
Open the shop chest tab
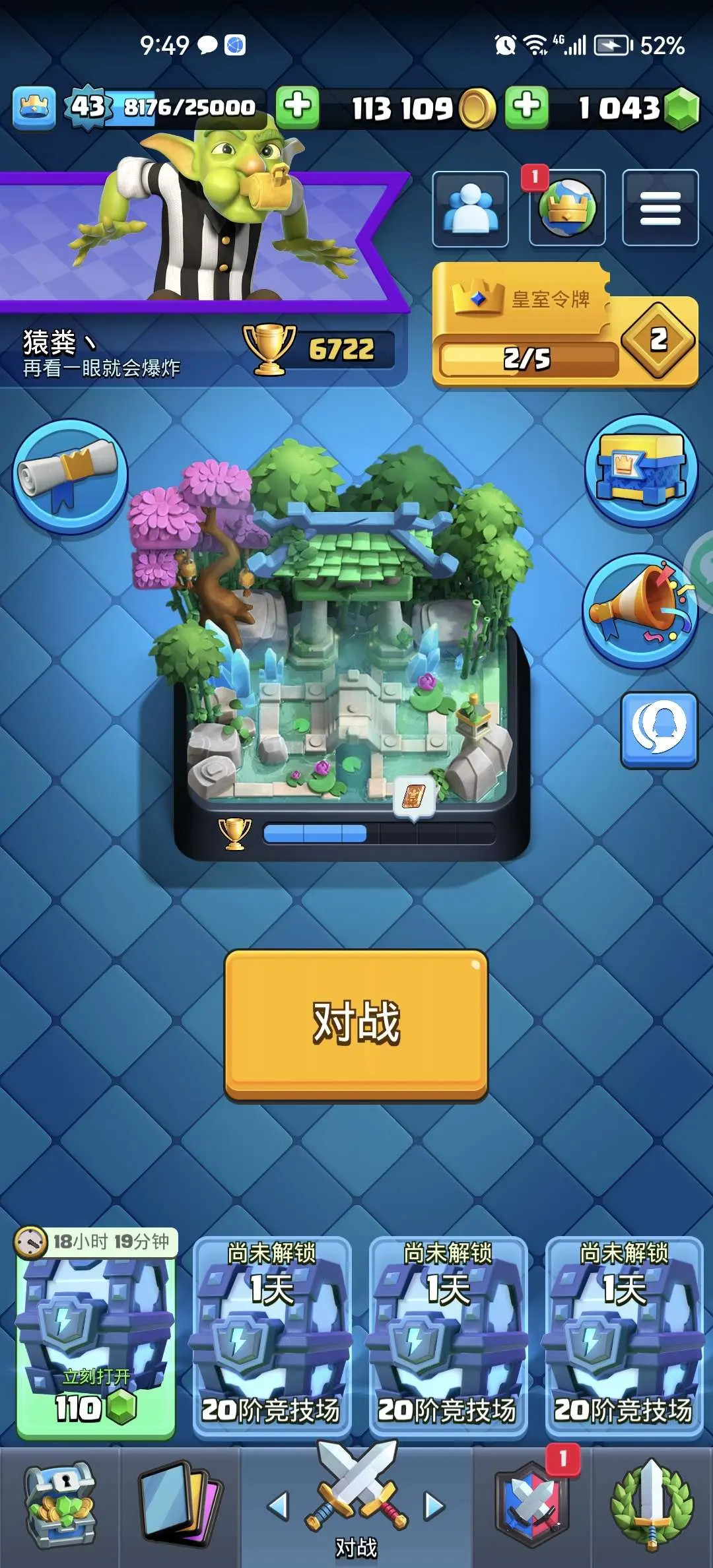point(59,1507)
